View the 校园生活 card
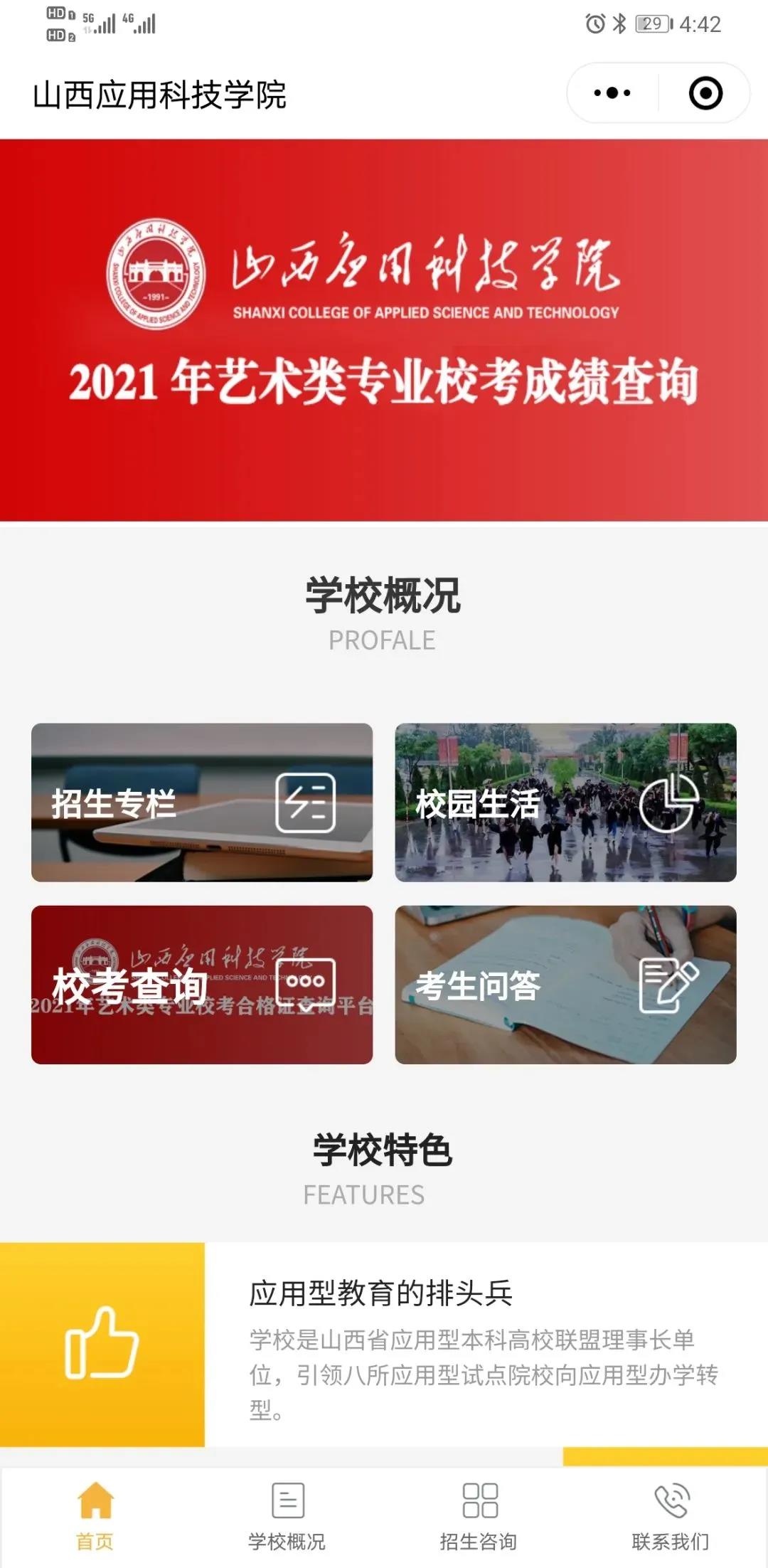This screenshot has width=768, height=1568. tap(565, 802)
